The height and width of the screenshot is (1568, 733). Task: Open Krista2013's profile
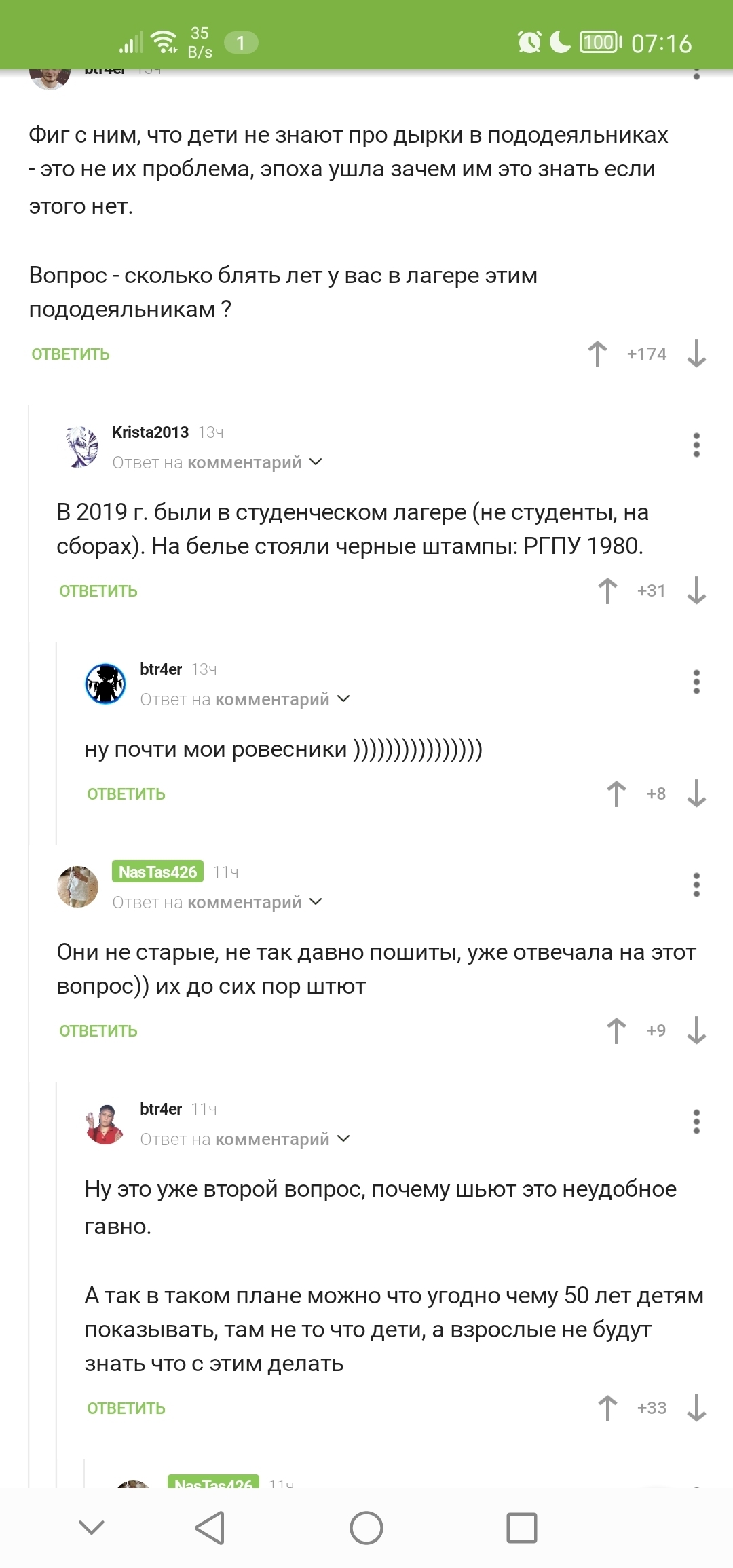click(150, 432)
